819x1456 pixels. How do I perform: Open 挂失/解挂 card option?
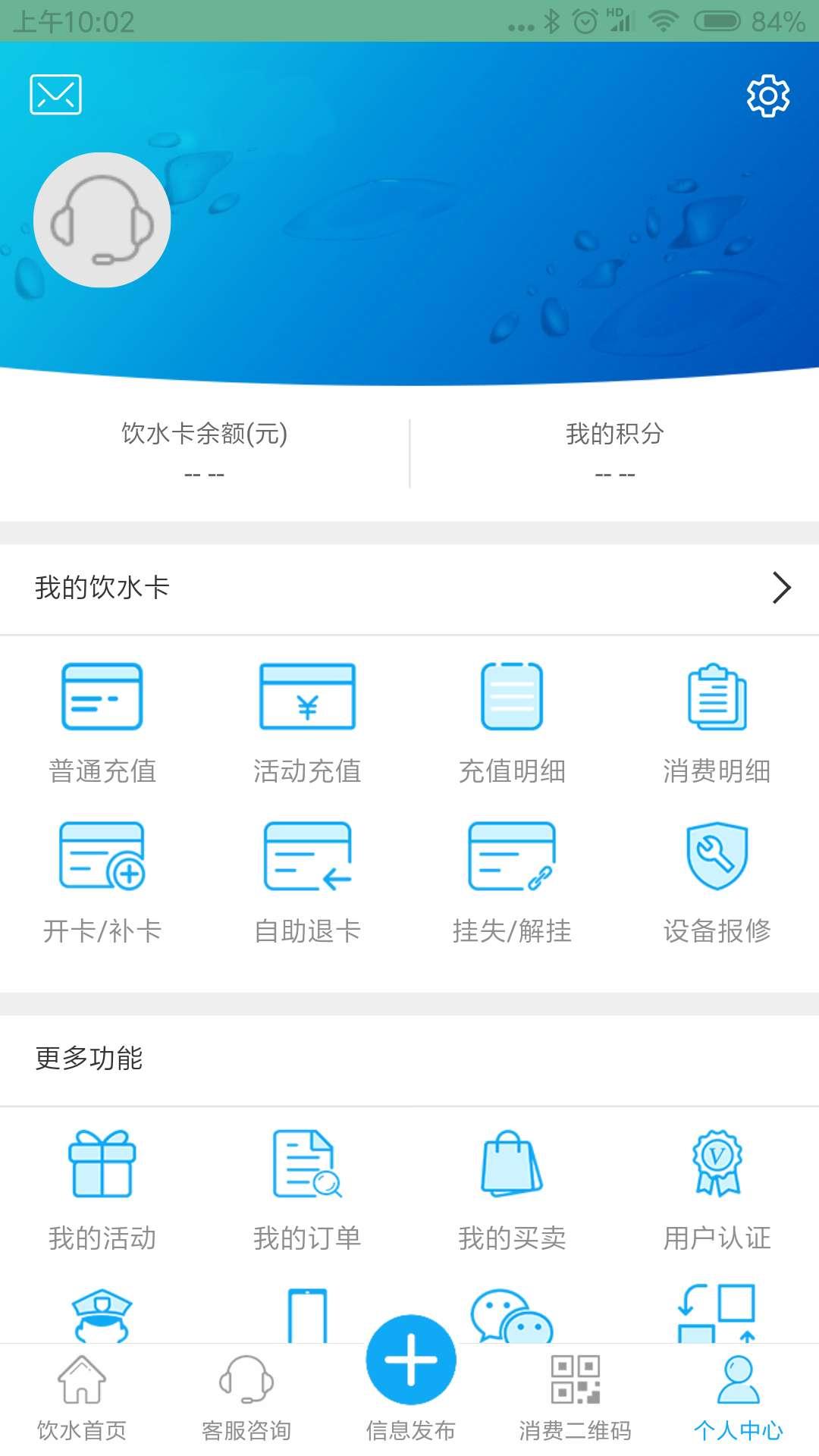pyautogui.click(x=512, y=880)
